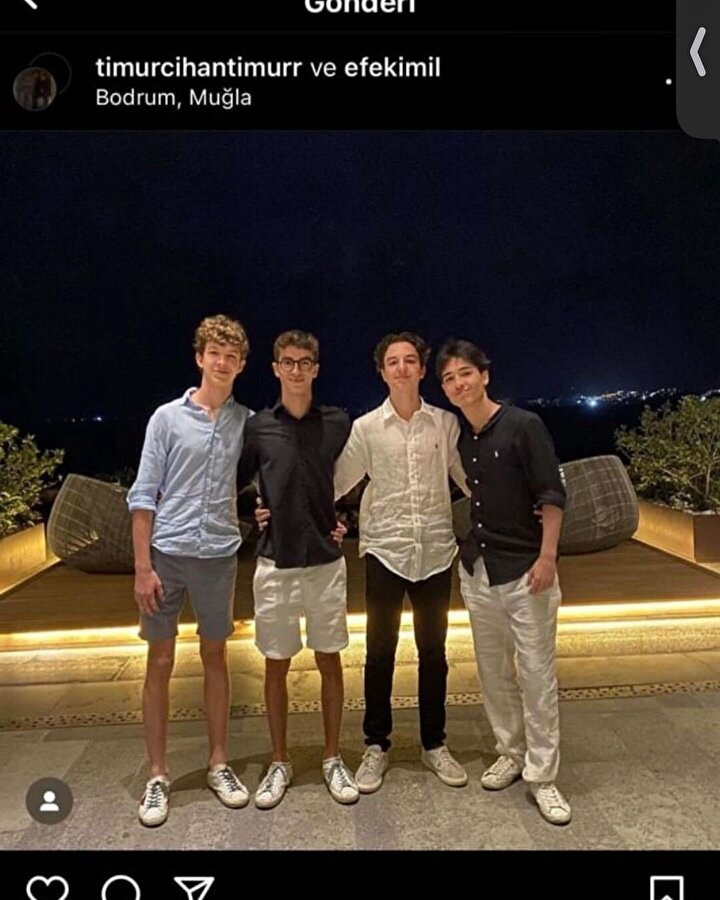
Task: Open comments on this post
Action: tap(121, 888)
